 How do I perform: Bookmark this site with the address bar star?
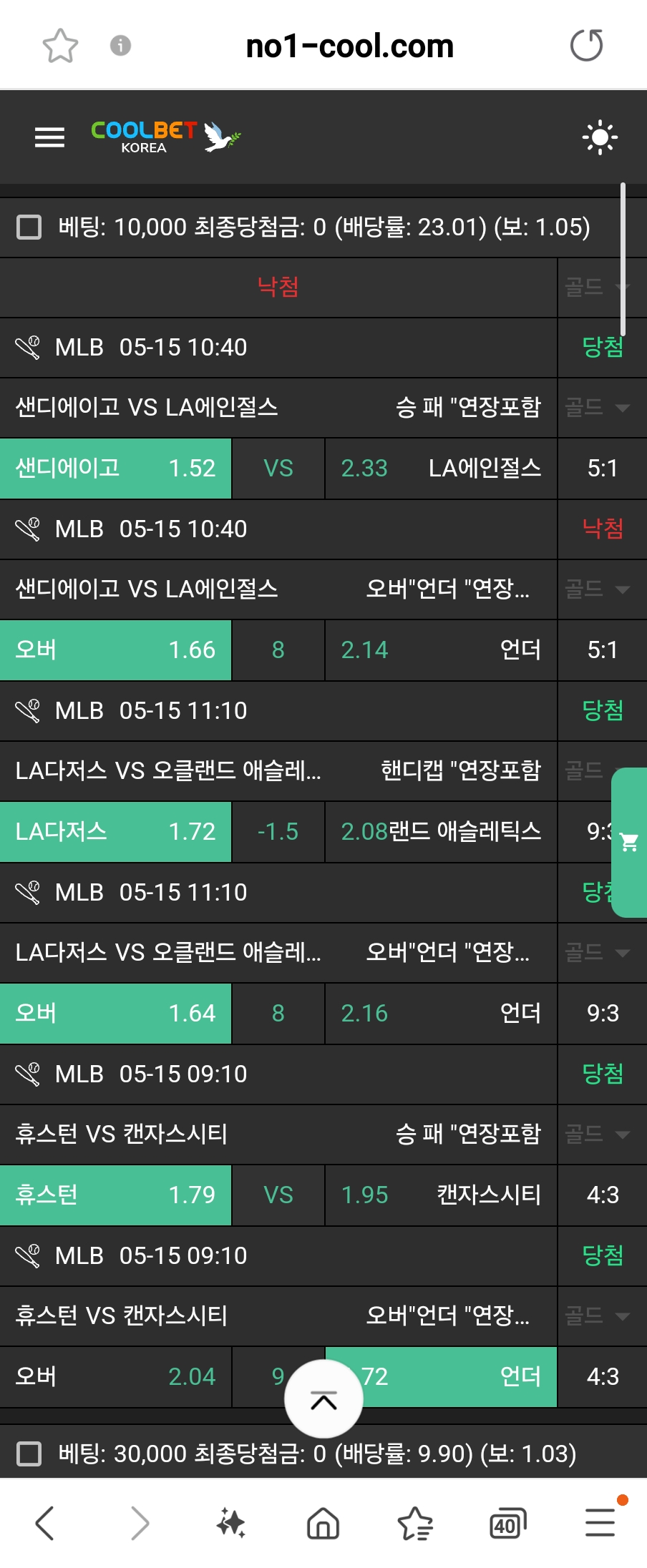coord(60,46)
